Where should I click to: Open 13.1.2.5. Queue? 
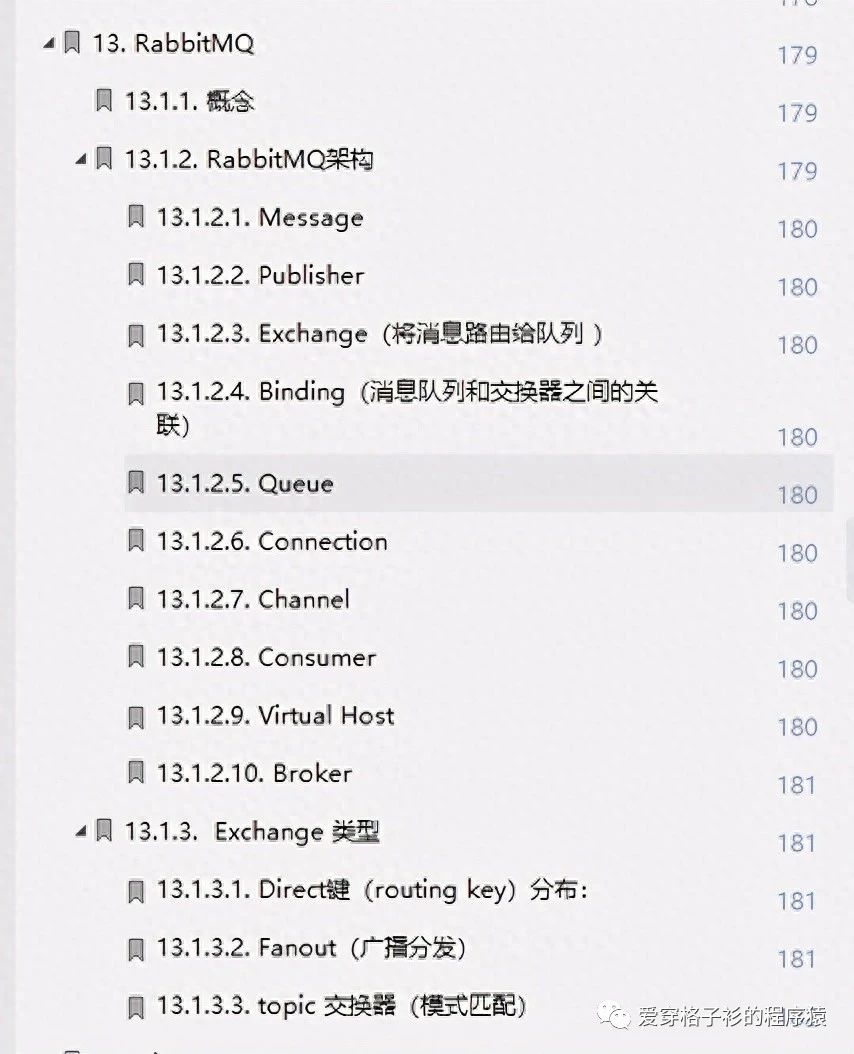[245, 483]
